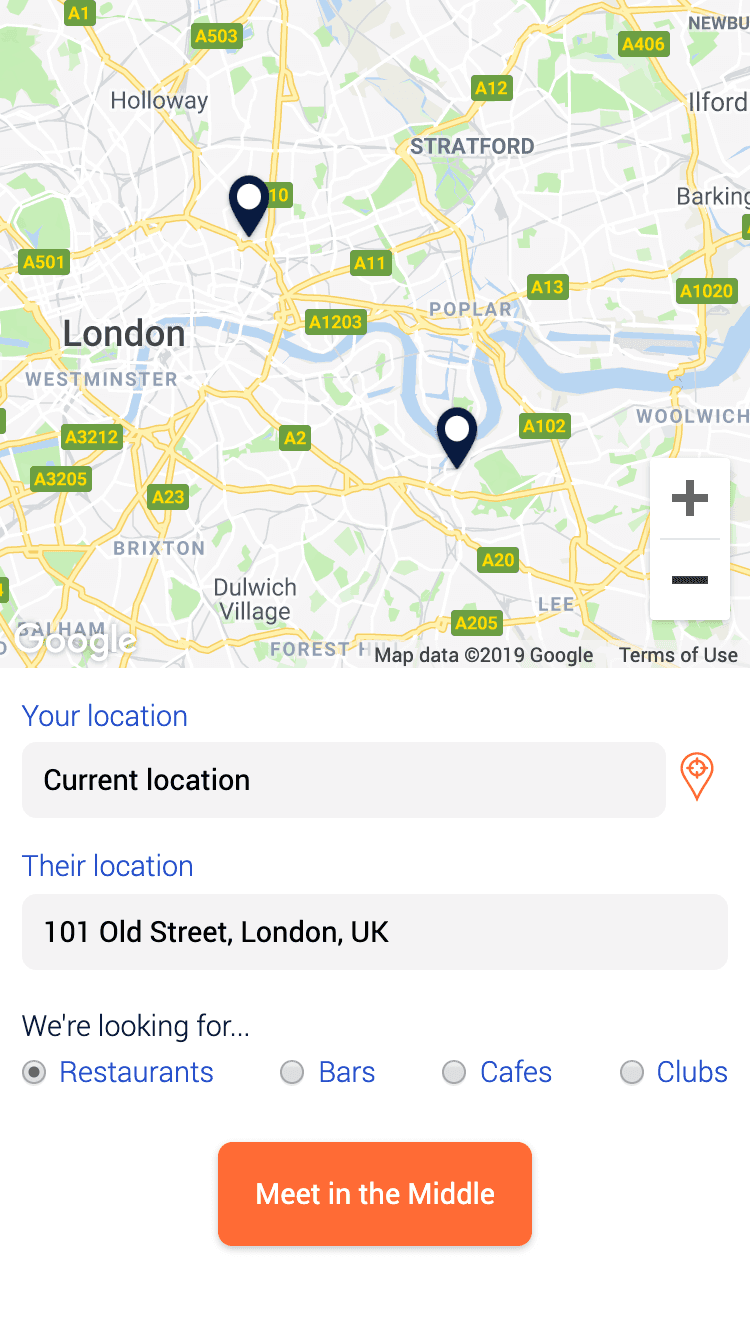
Task: Edit the Their location address field
Action: click(x=374, y=932)
